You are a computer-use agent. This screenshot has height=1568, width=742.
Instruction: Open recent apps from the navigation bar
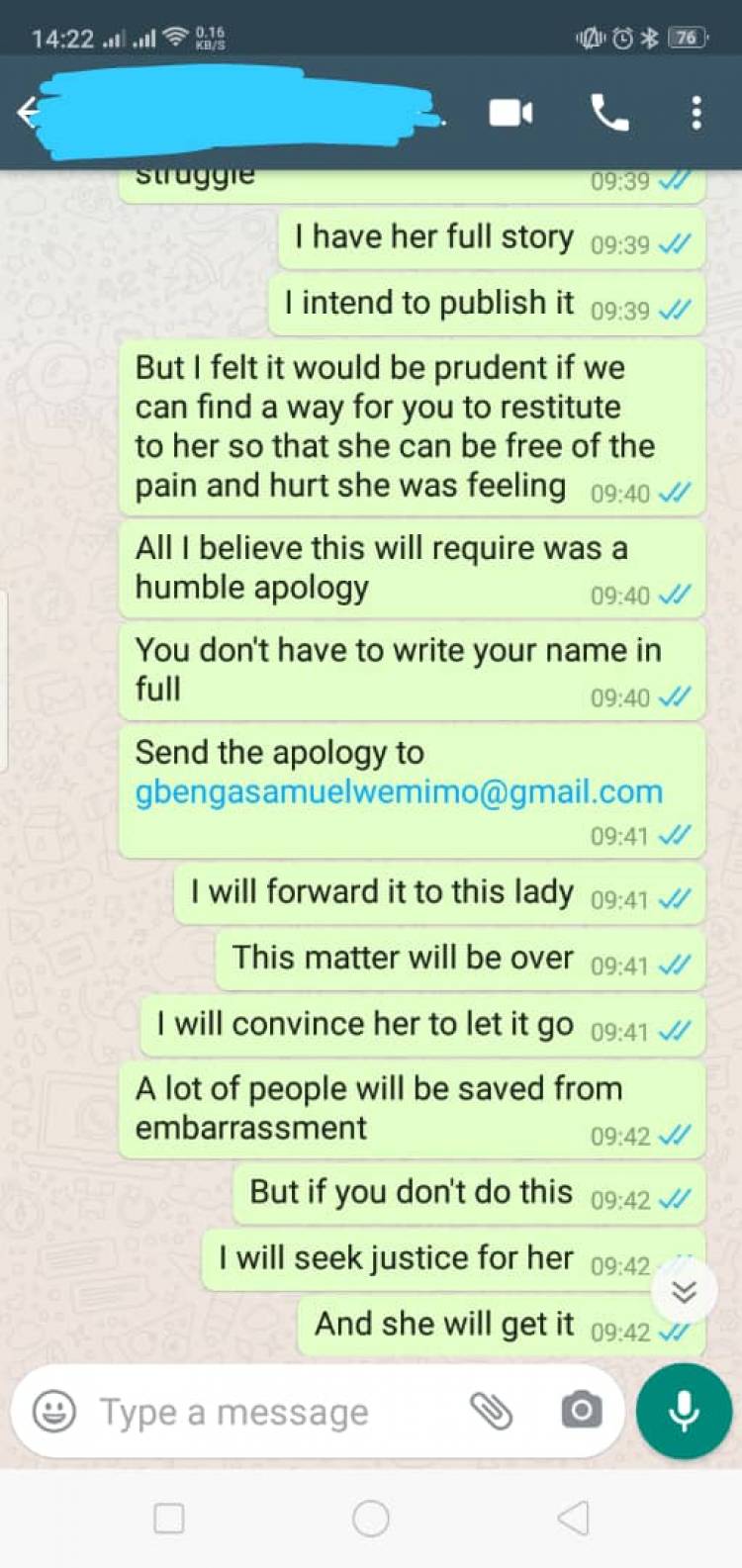click(169, 1518)
